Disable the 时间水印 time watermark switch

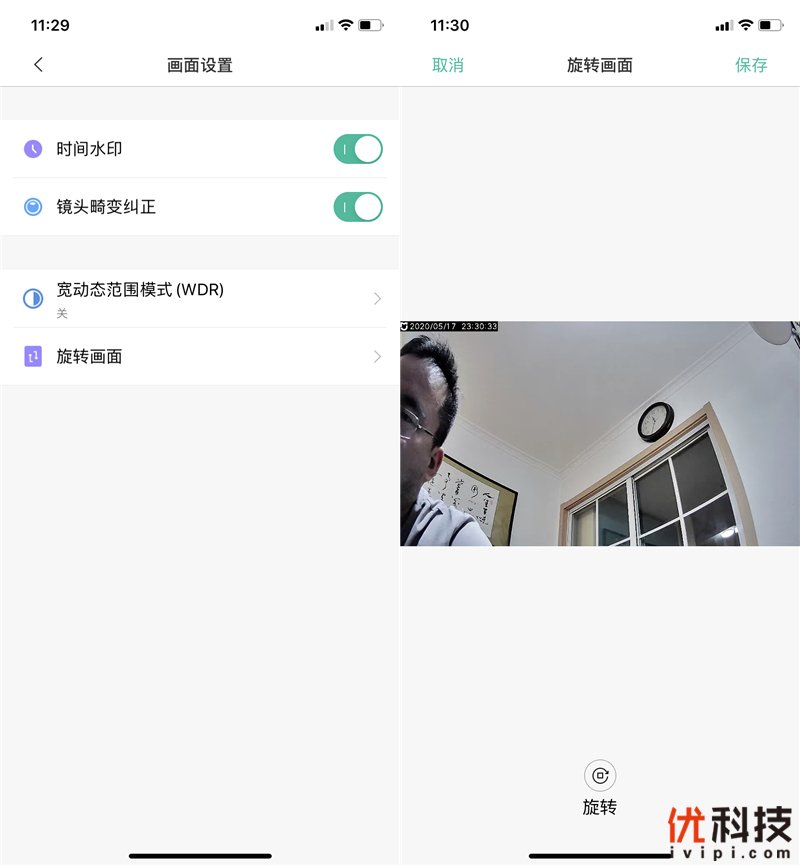pos(357,149)
